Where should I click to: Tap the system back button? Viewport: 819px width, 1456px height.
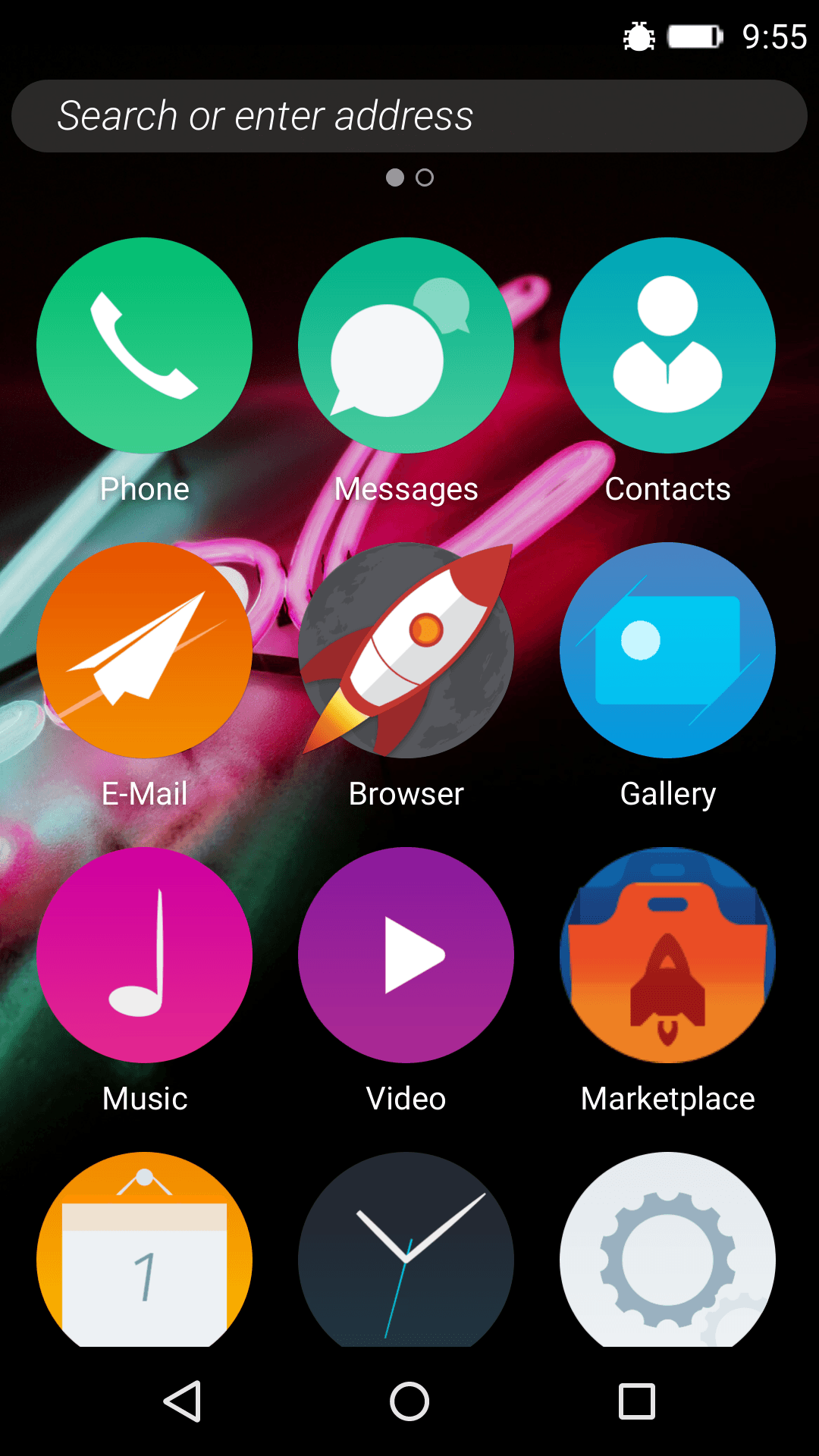point(182,1401)
